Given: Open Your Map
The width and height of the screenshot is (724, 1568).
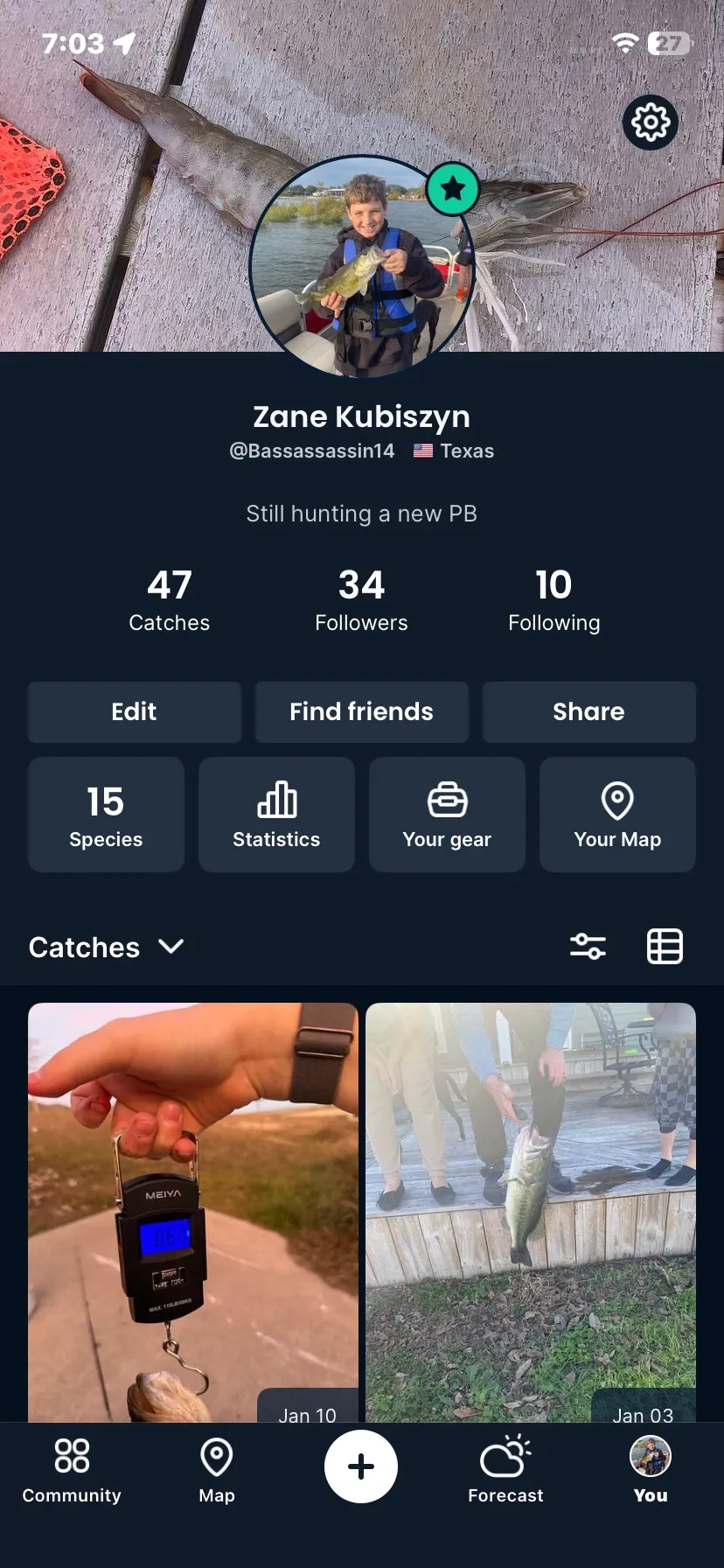Looking at the screenshot, I should pyautogui.click(x=617, y=815).
